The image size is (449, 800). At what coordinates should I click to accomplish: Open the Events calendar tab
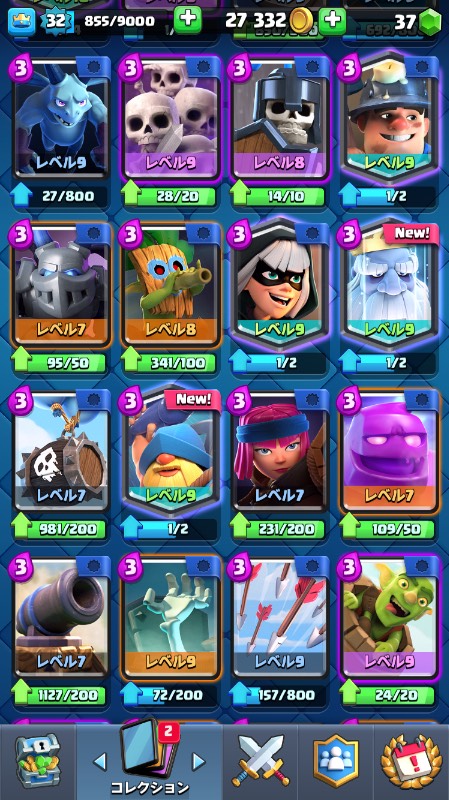click(411, 761)
